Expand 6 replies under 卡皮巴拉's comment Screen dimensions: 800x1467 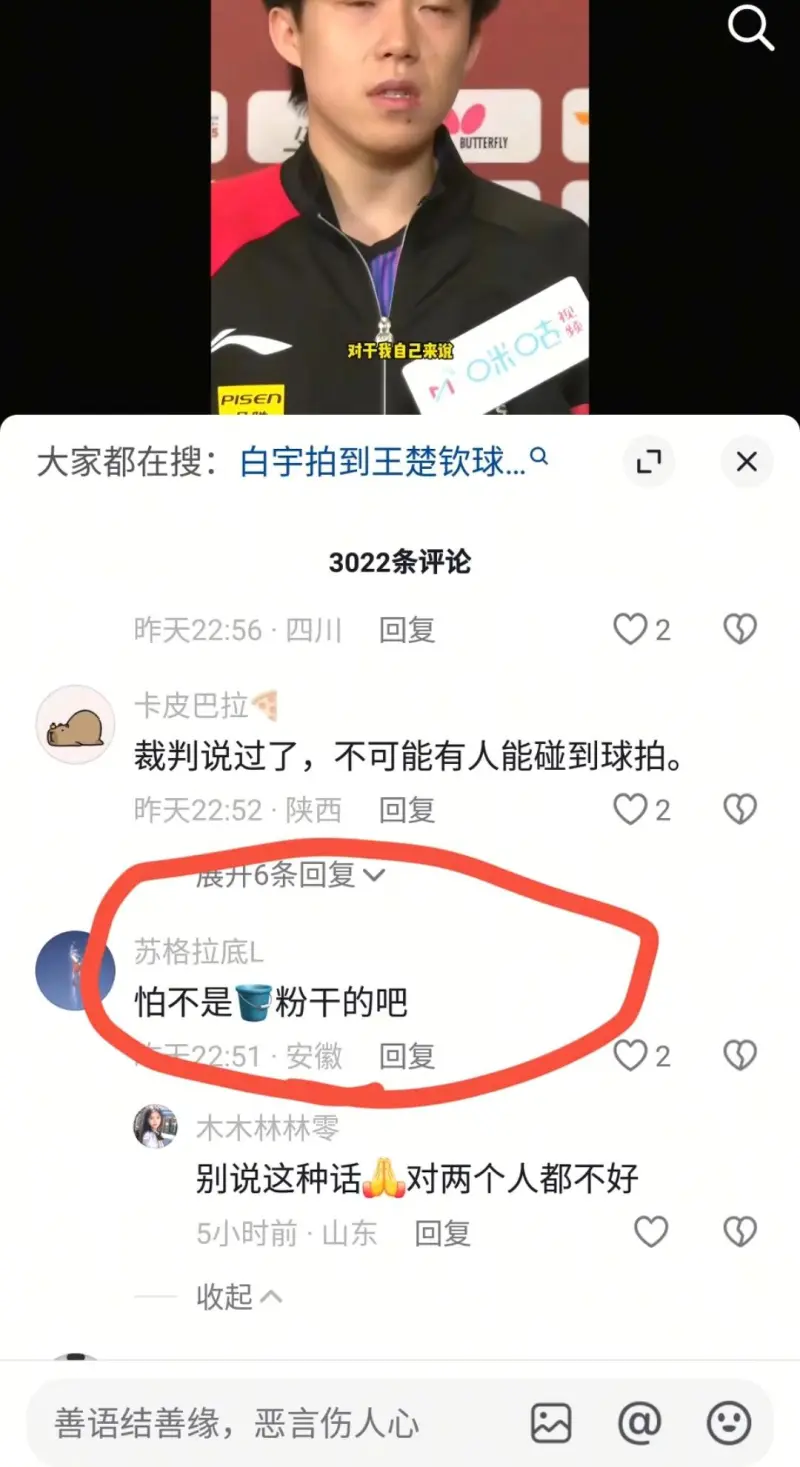tap(290, 875)
